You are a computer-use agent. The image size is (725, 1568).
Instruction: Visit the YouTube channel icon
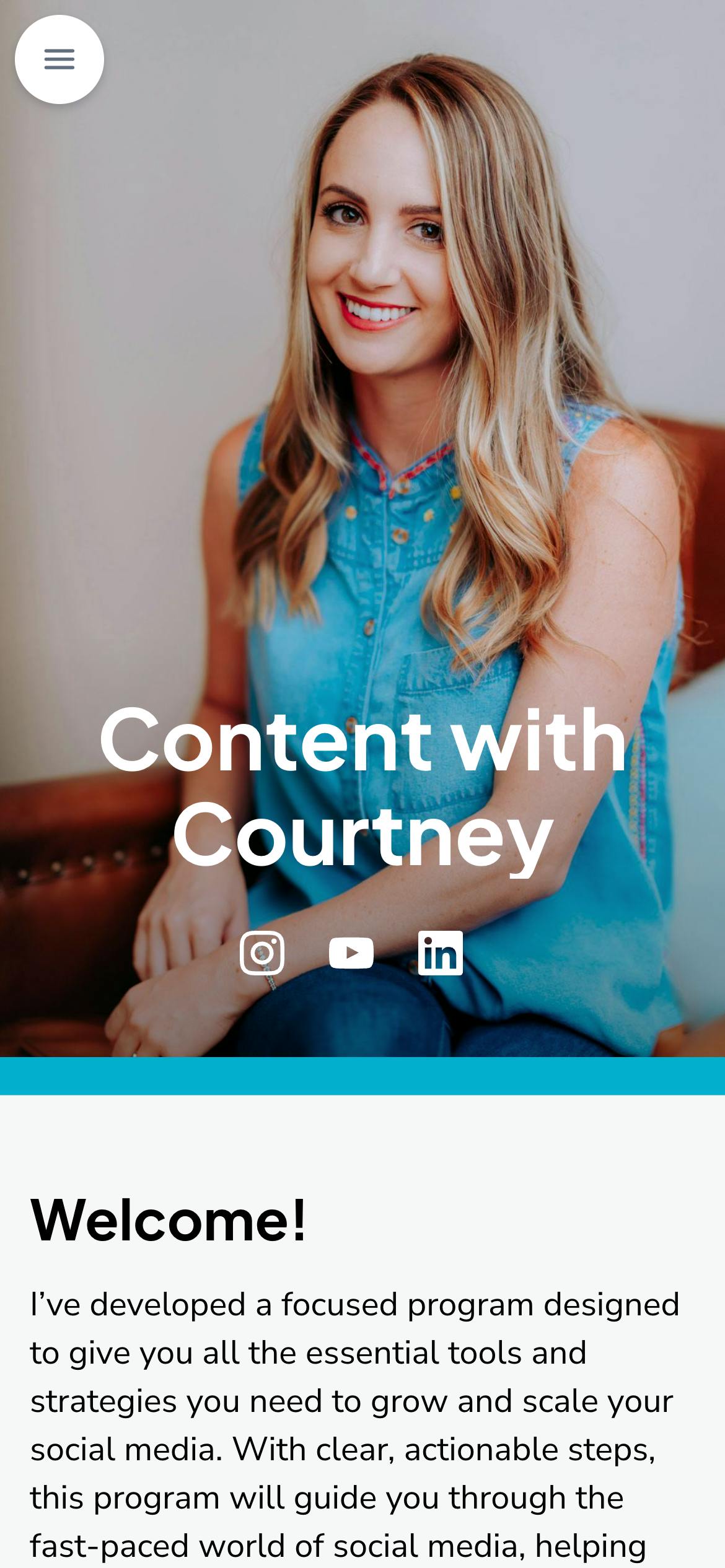coord(351,953)
